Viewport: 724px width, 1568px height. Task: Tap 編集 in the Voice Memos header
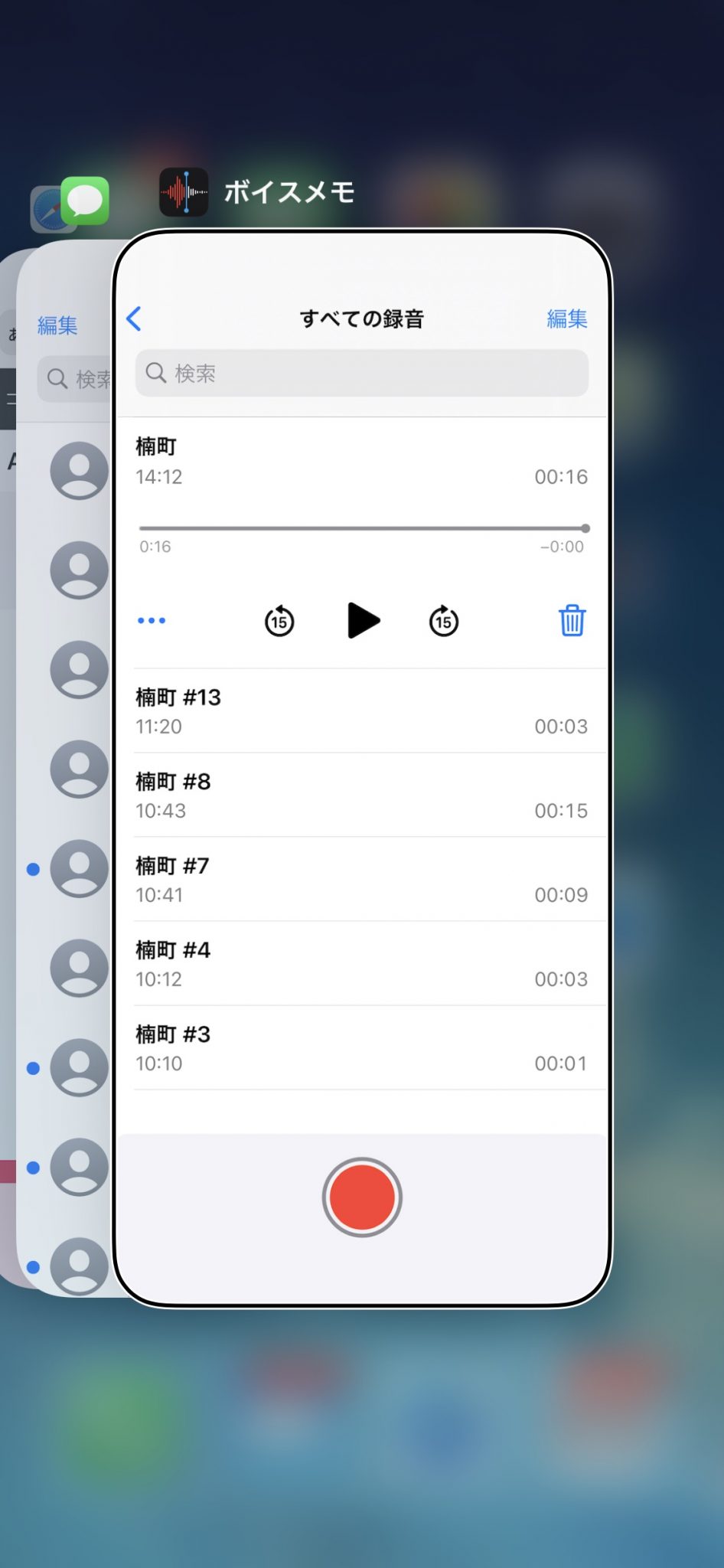pos(567,318)
